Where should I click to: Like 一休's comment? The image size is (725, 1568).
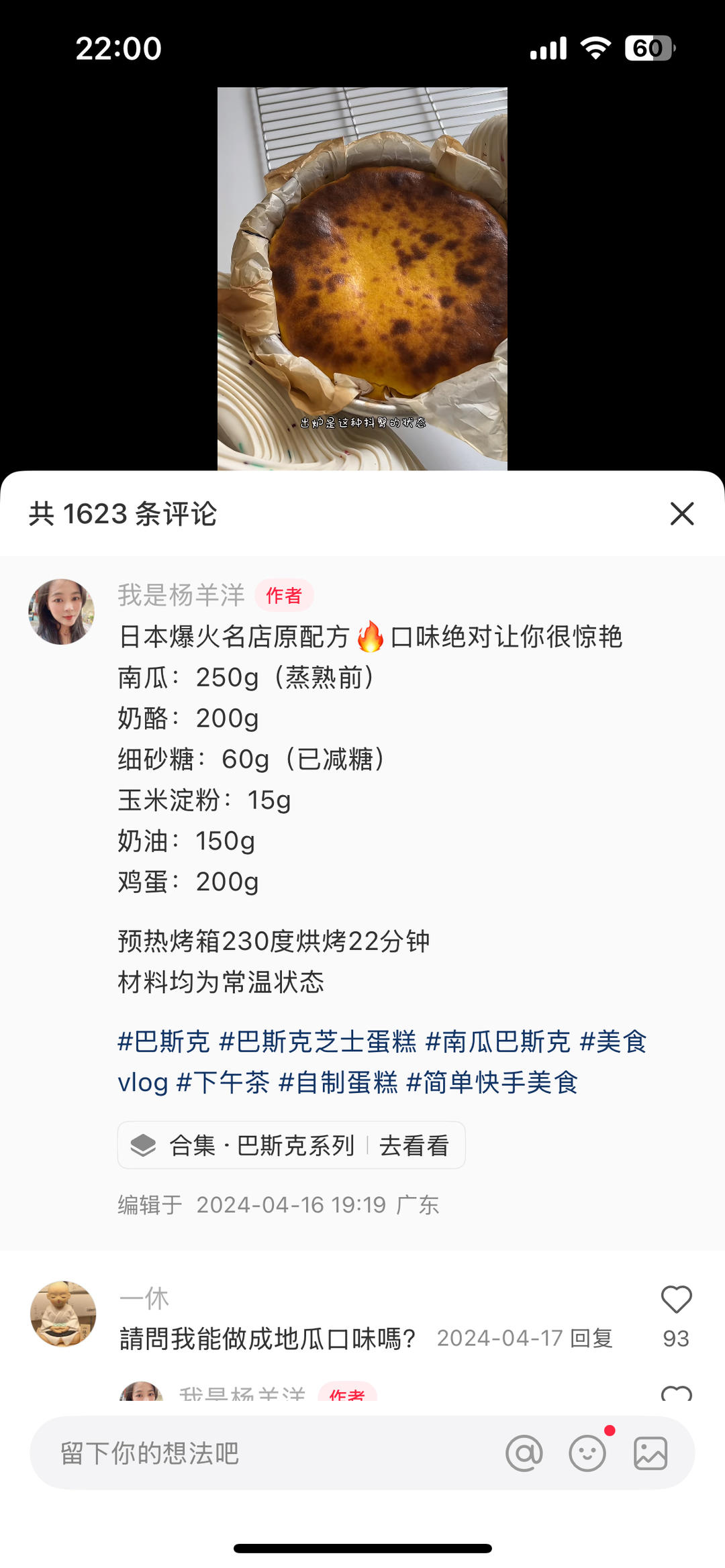click(676, 1300)
